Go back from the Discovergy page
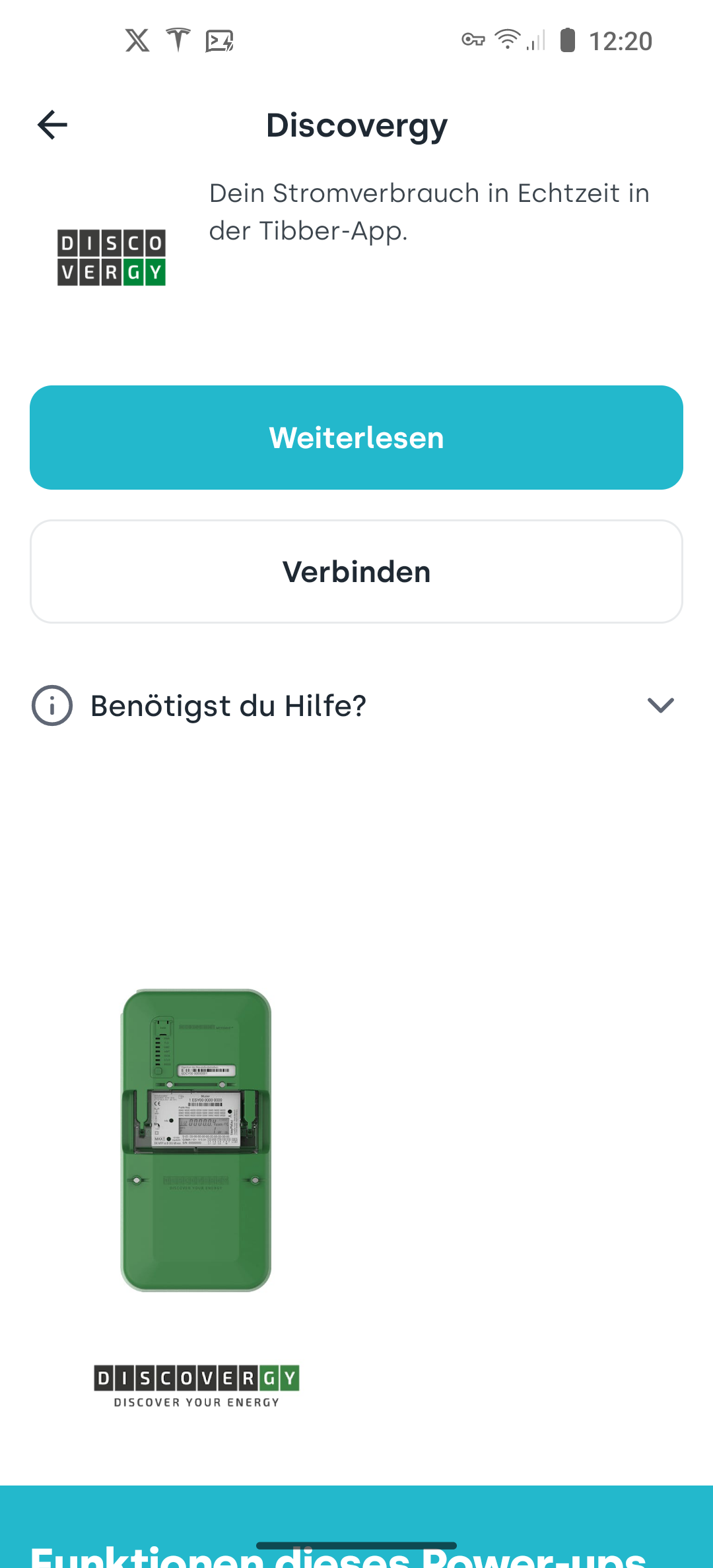This screenshot has height=1568, width=713. 53,125
